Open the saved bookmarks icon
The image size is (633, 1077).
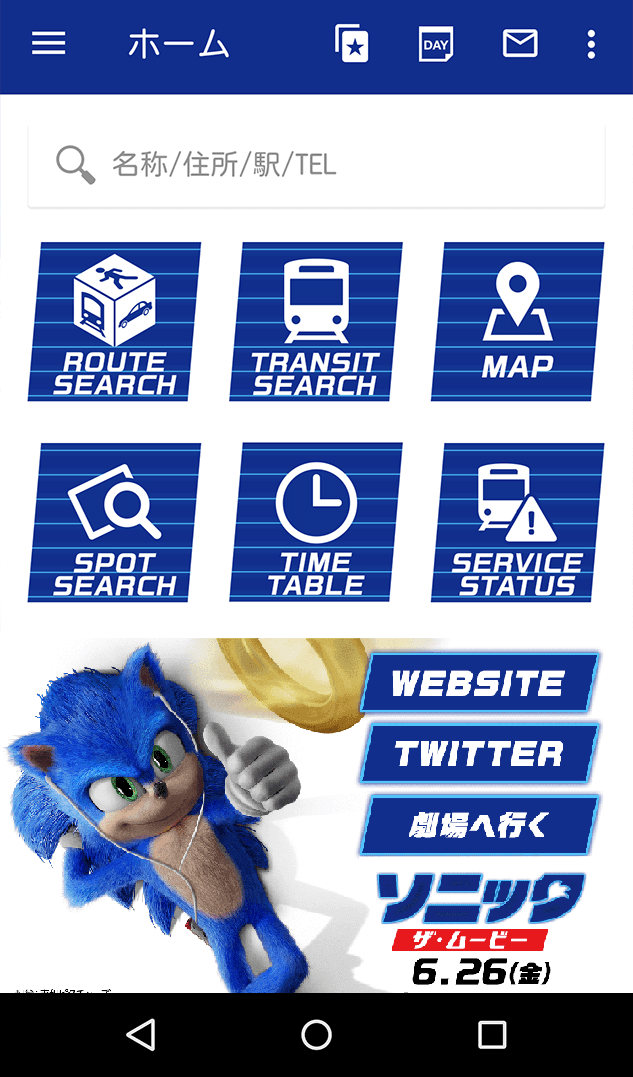(351, 44)
